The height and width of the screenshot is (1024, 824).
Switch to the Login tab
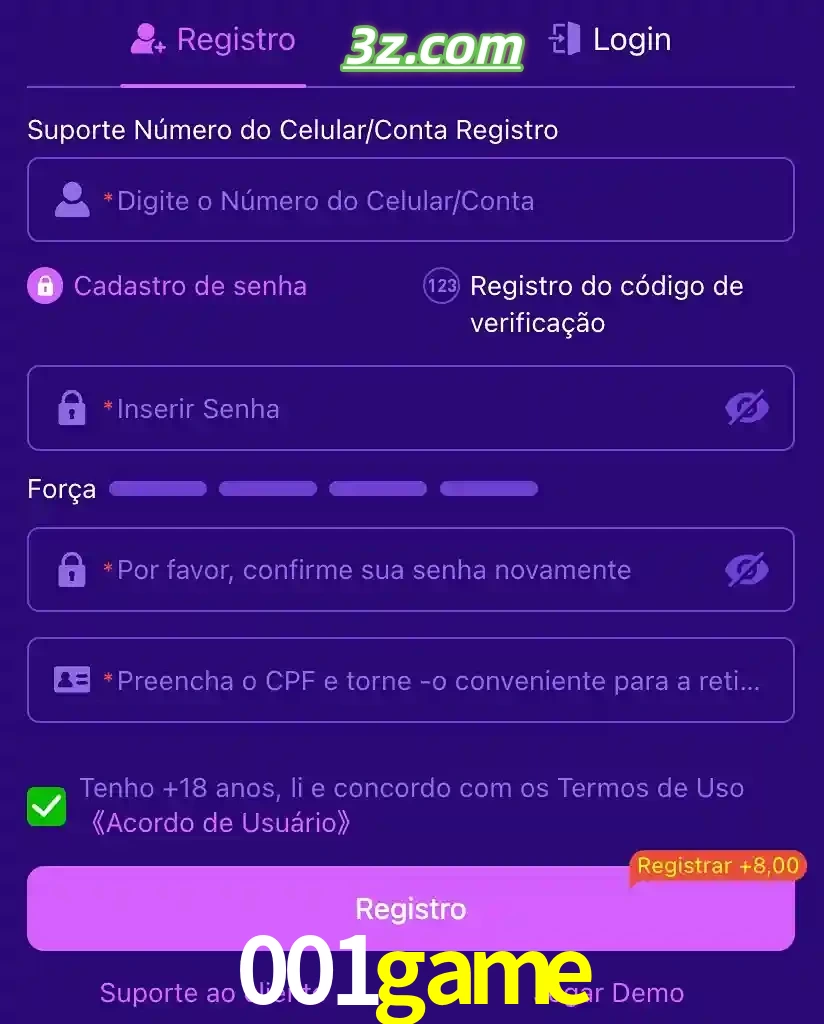click(x=611, y=40)
